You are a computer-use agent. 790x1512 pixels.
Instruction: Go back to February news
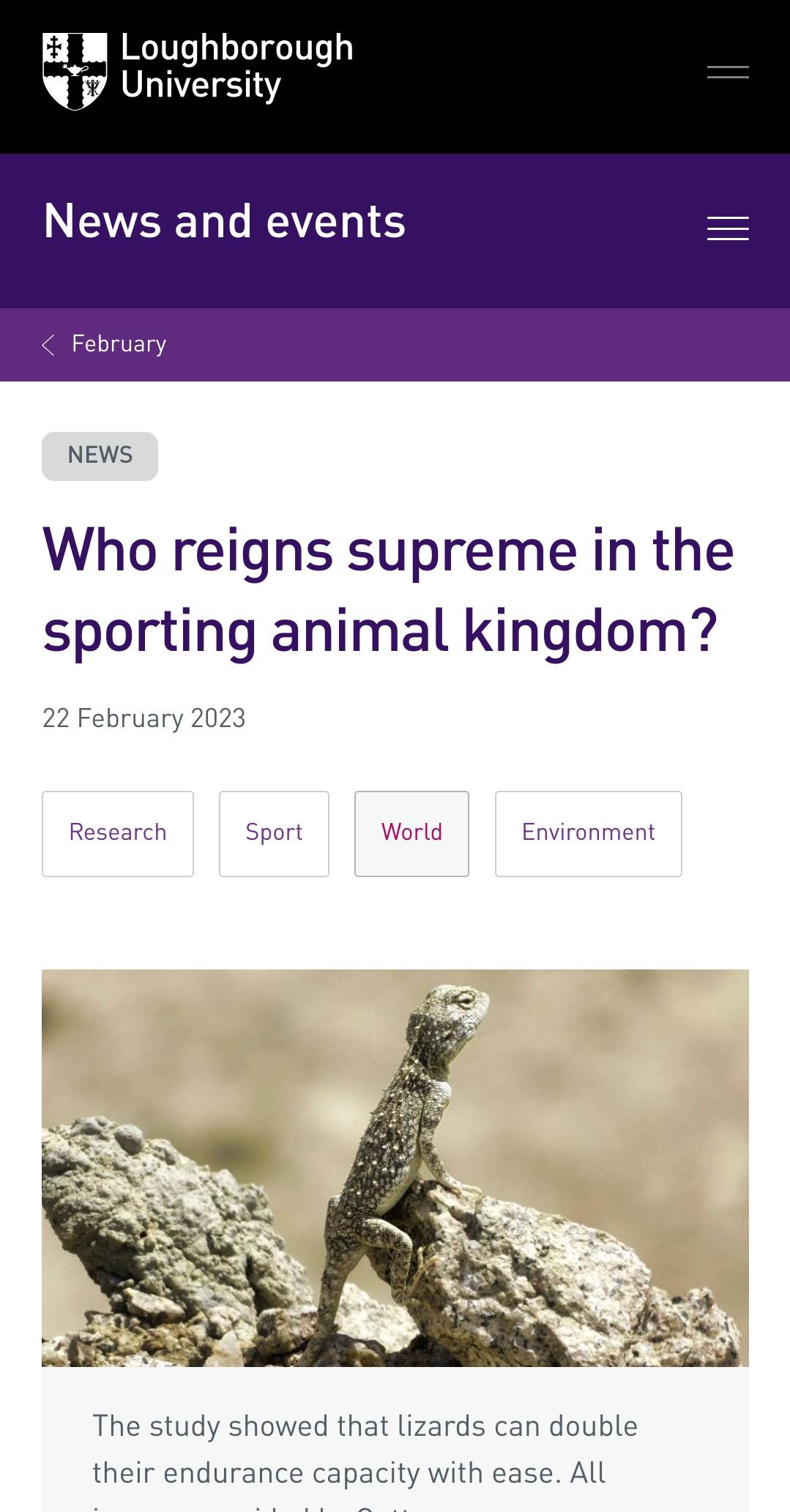105,344
